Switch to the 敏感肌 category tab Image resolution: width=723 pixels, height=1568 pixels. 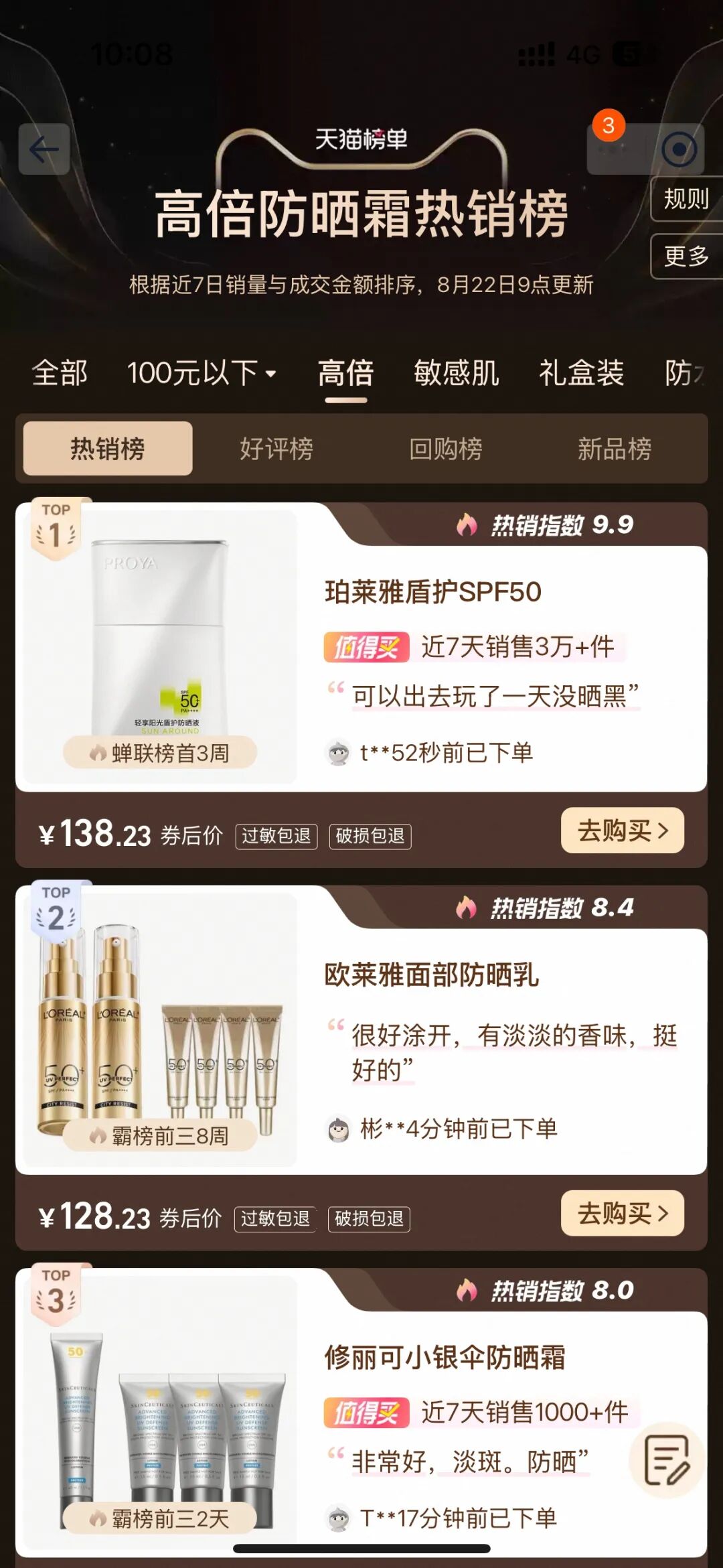[456, 373]
